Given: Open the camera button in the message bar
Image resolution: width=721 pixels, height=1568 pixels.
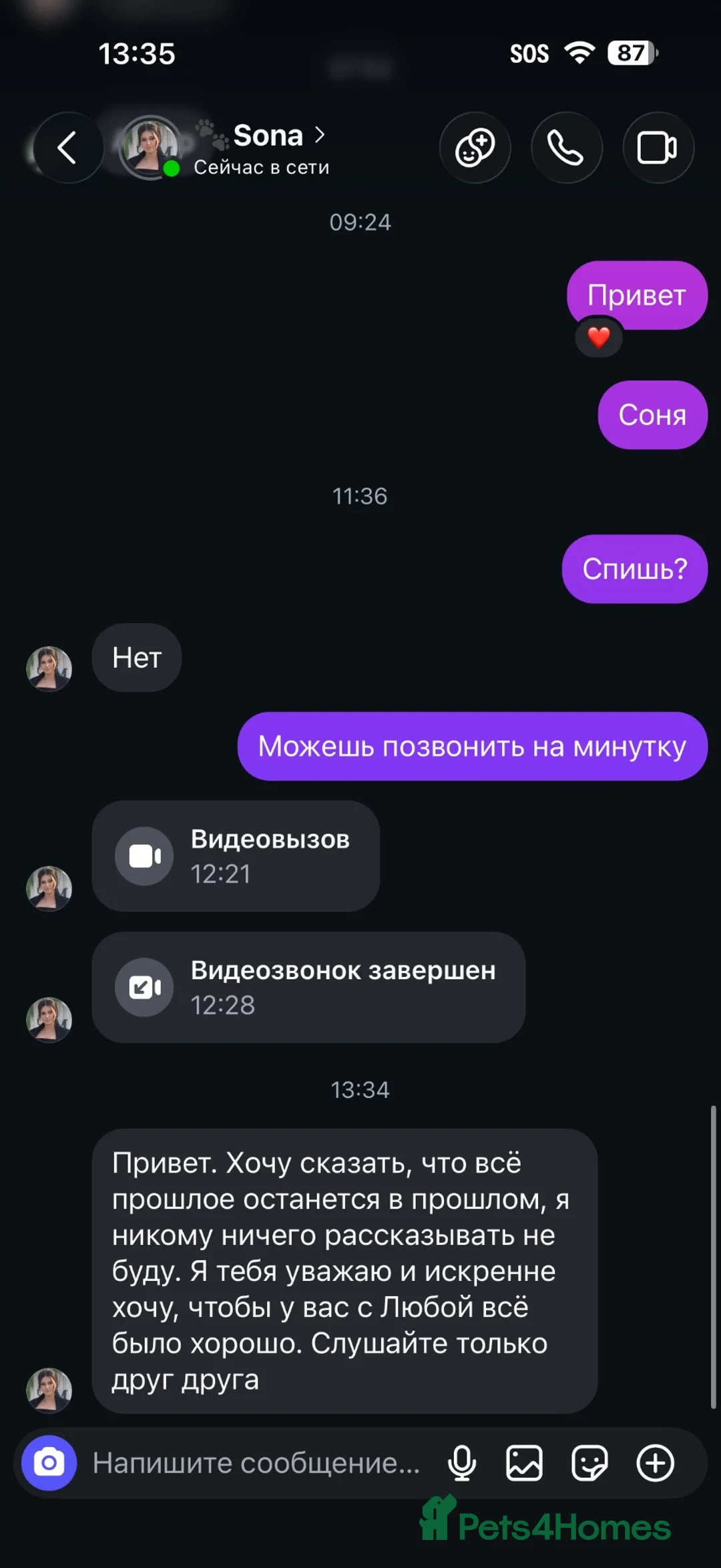Looking at the screenshot, I should point(49,1462).
